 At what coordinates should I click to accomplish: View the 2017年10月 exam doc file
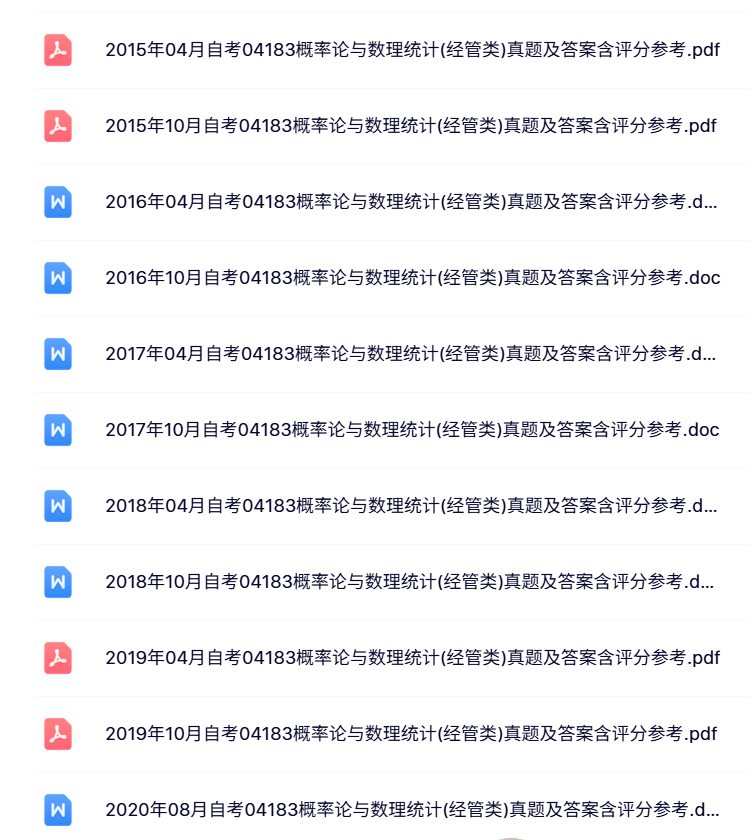[x=411, y=430]
